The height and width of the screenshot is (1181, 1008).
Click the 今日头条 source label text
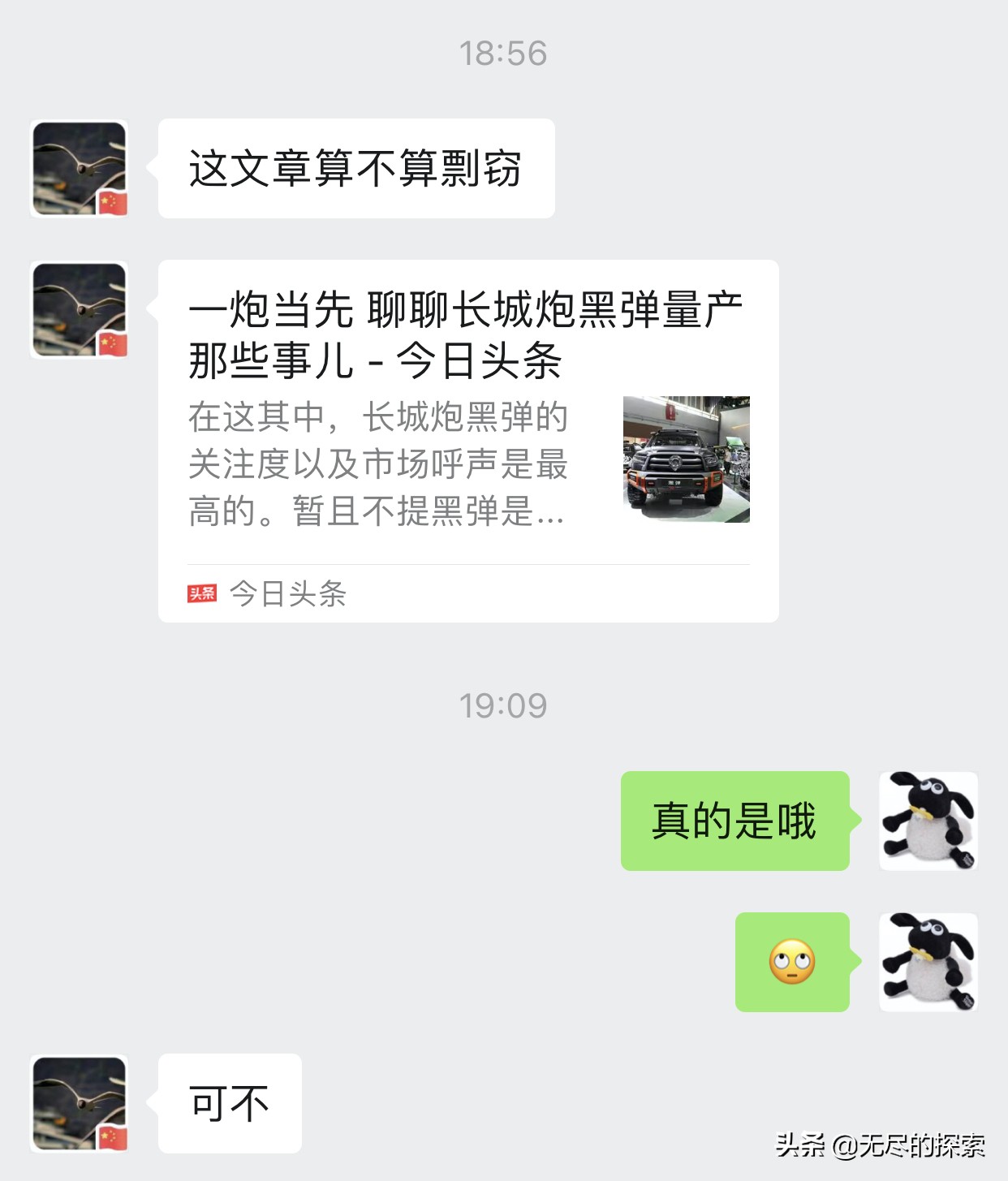(x=288, y=594)
